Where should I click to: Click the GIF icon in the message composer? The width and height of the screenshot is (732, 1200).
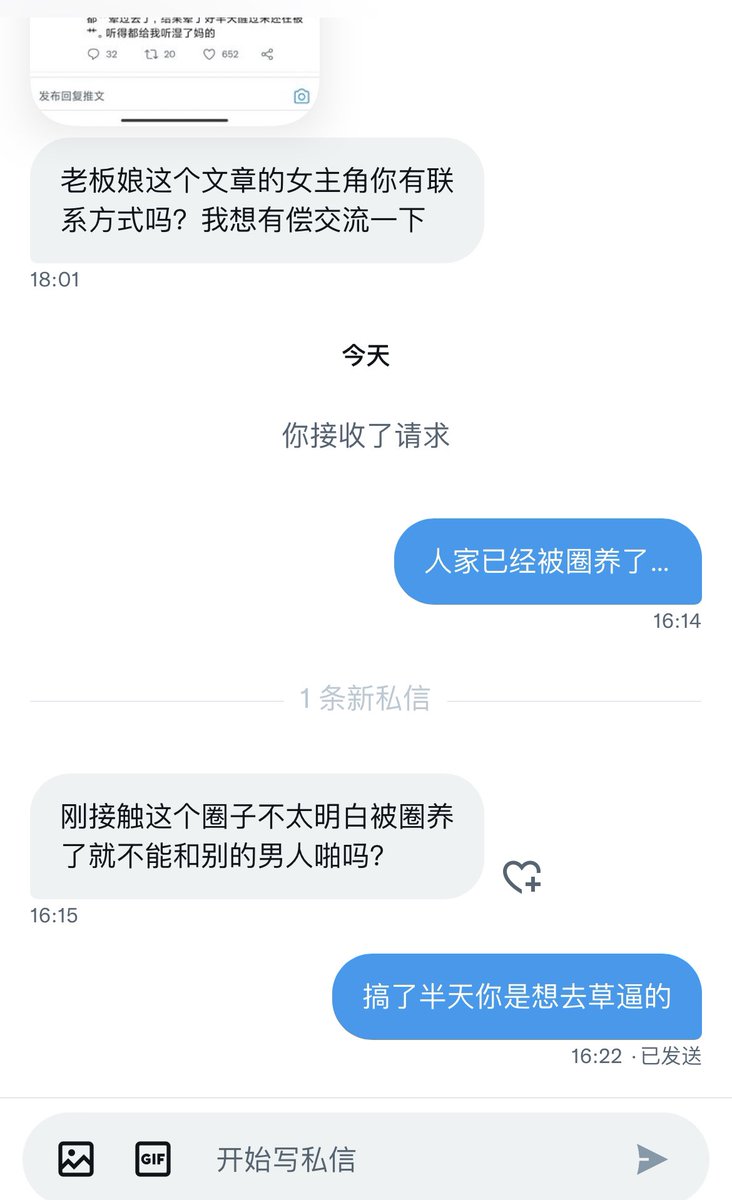click(153, 1158)
